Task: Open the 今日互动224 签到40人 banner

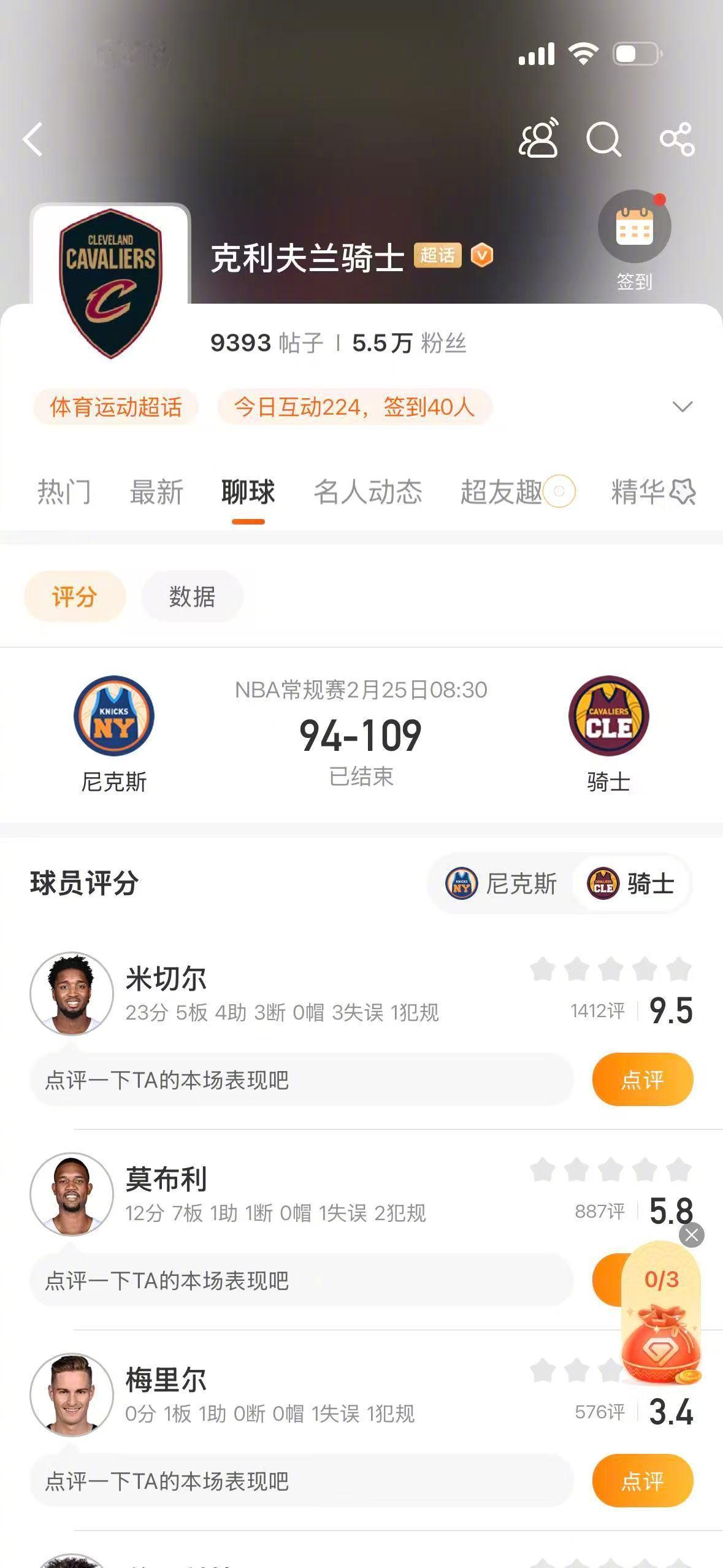Action: coord(354,407)
